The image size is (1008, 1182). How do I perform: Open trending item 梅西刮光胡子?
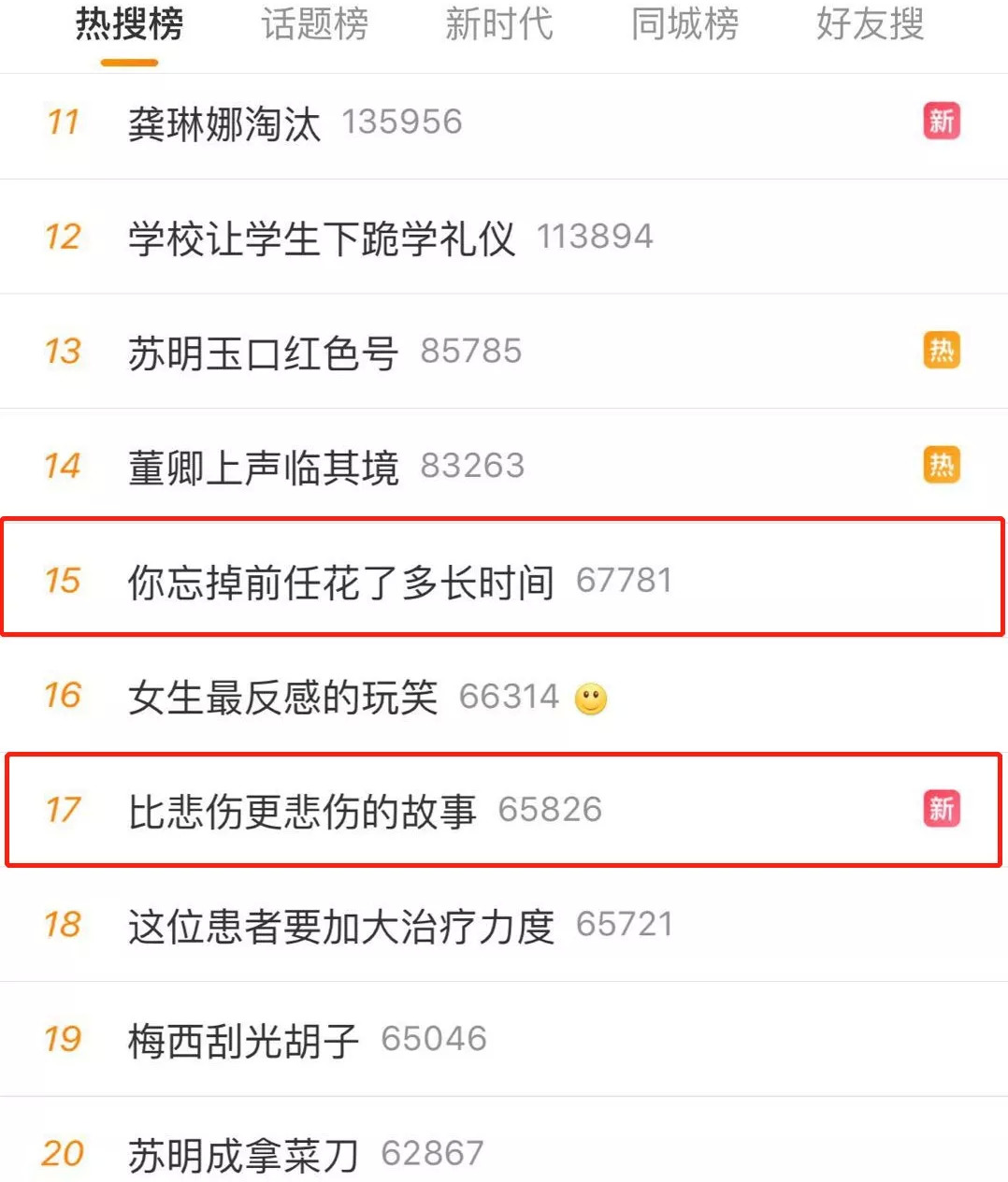(243, 1040)
